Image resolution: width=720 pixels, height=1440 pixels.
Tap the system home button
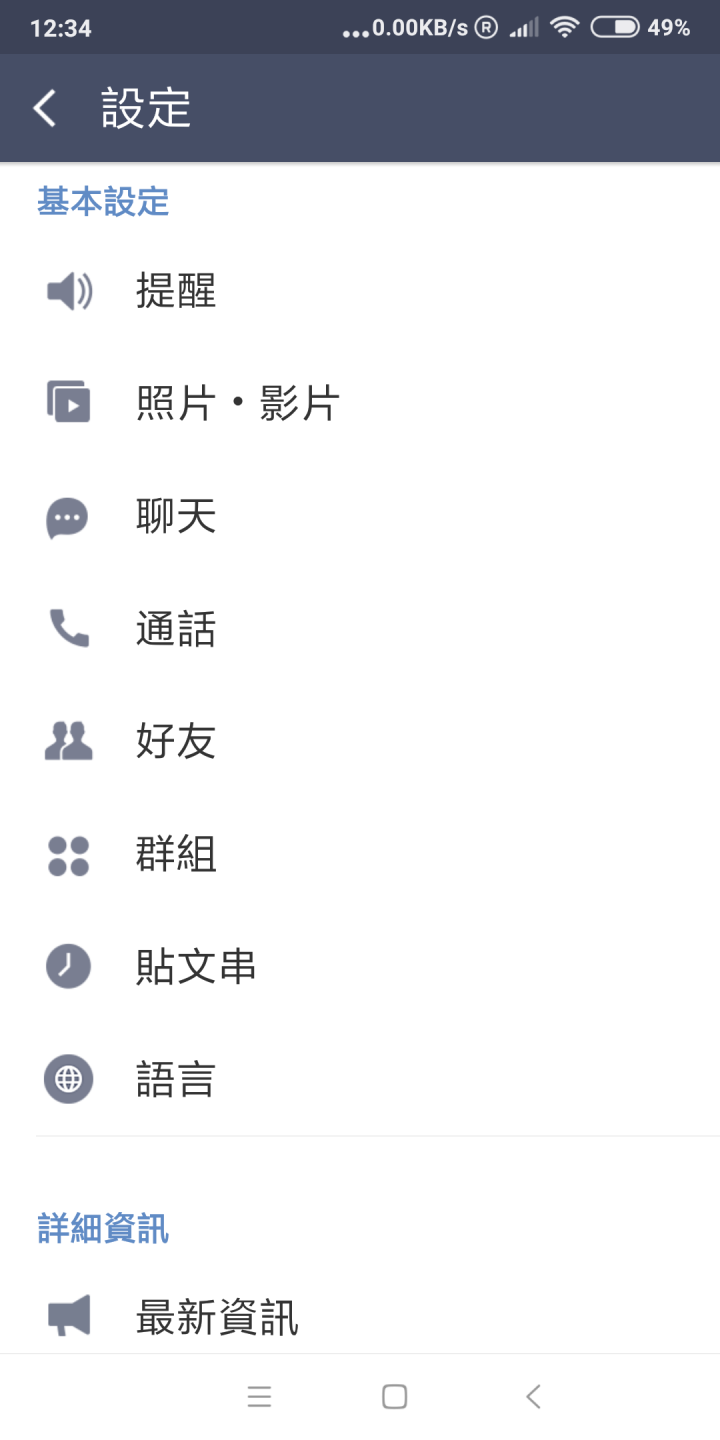(395, 1397)
